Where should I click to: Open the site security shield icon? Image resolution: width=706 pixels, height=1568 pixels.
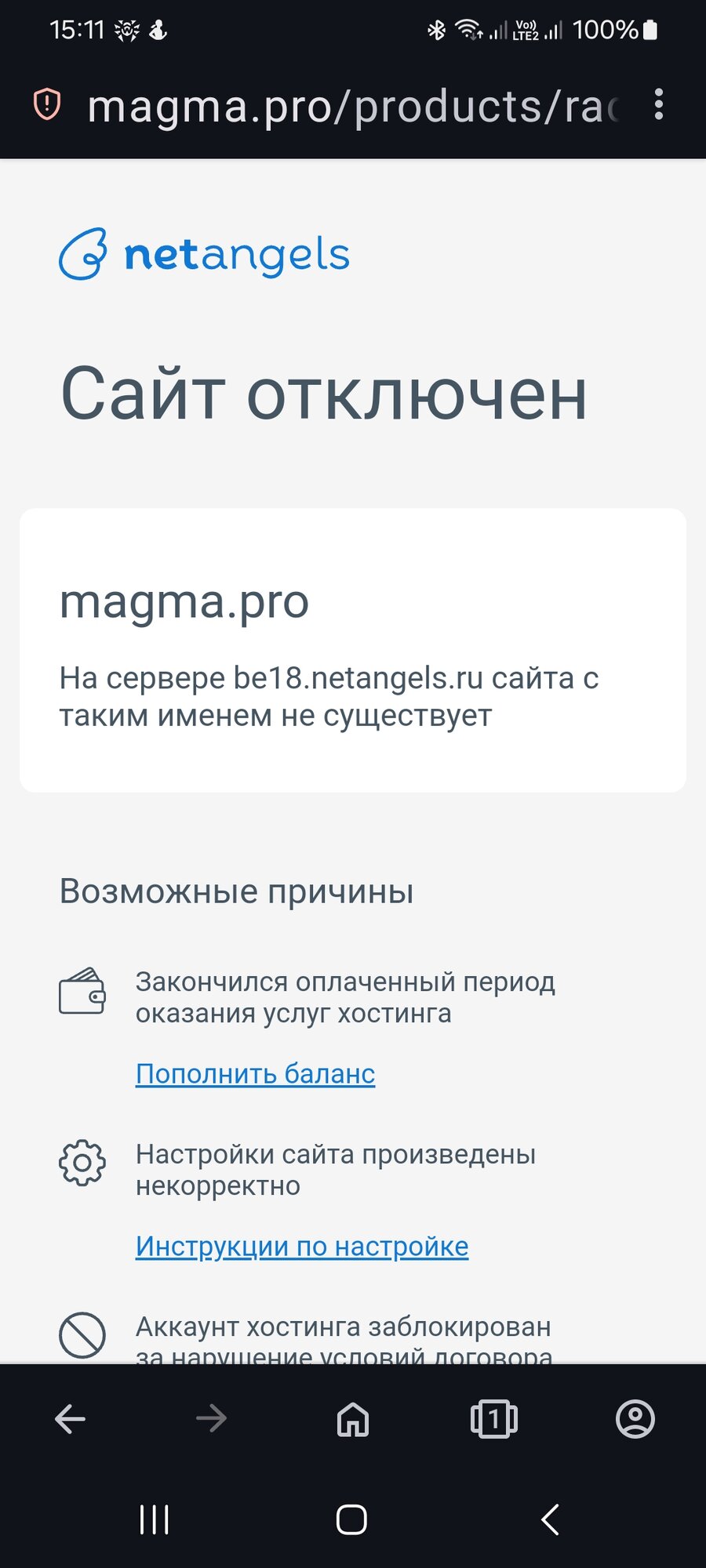click(x=47, y=104)
